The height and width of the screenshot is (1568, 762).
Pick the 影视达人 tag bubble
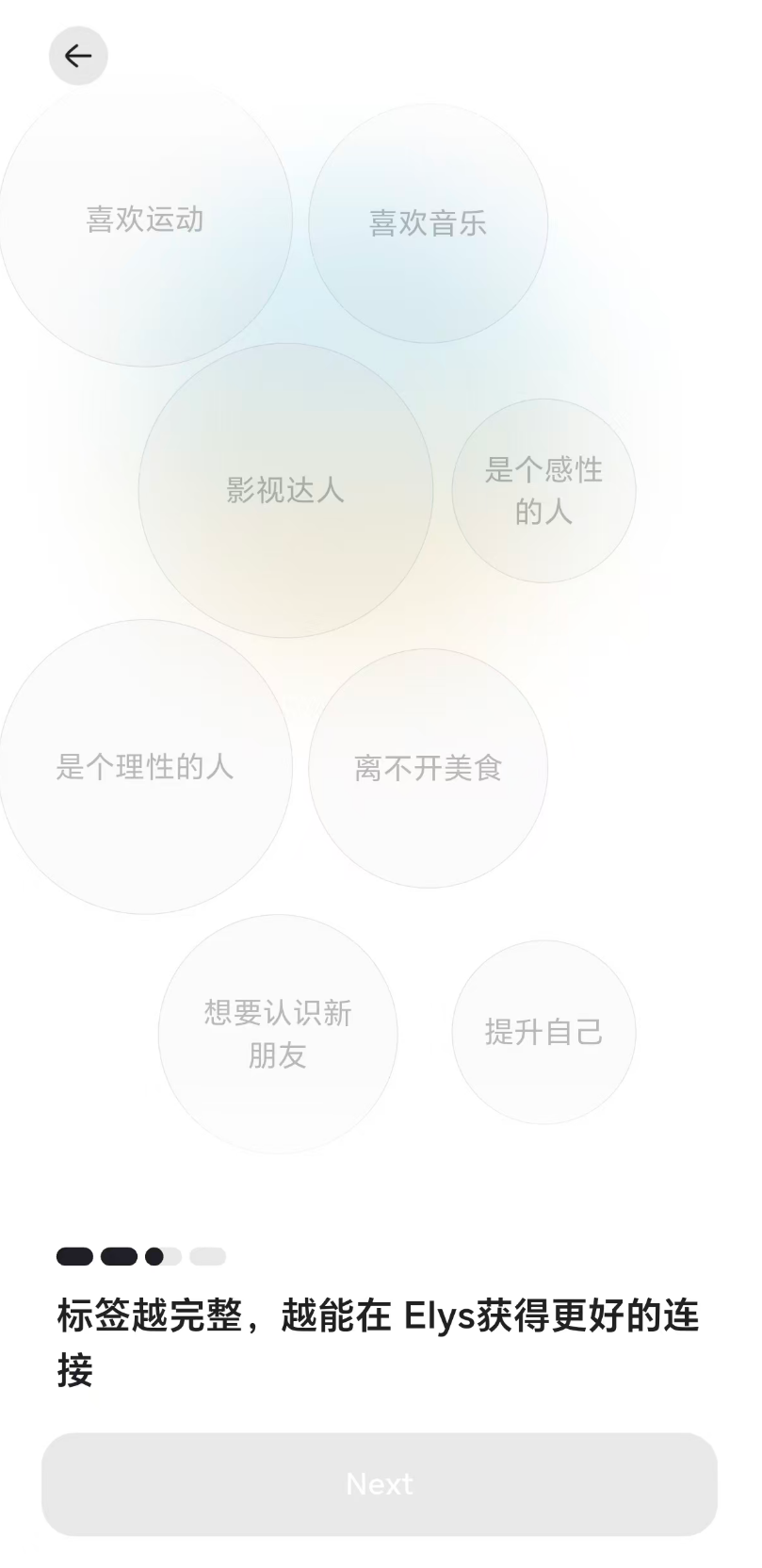pyautogui.click(x=285, y=490)
